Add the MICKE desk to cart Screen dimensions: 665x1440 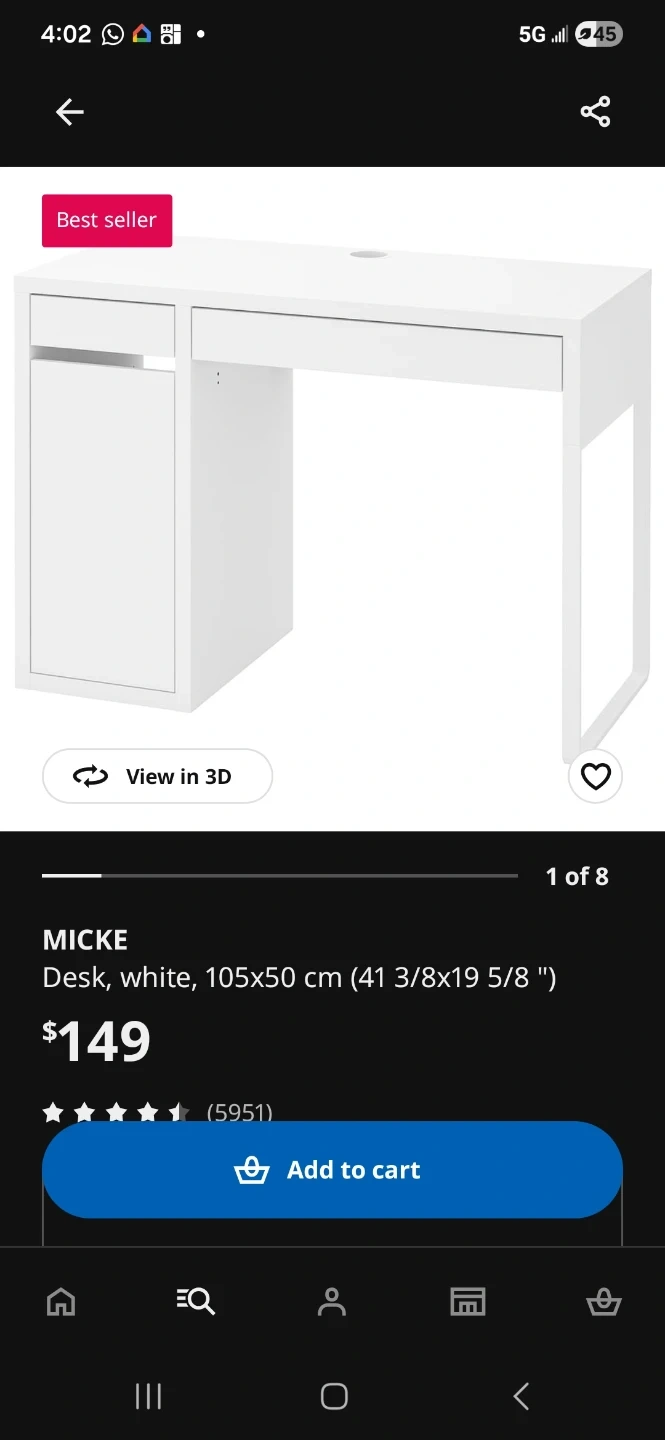click(x=332, y=1169)
